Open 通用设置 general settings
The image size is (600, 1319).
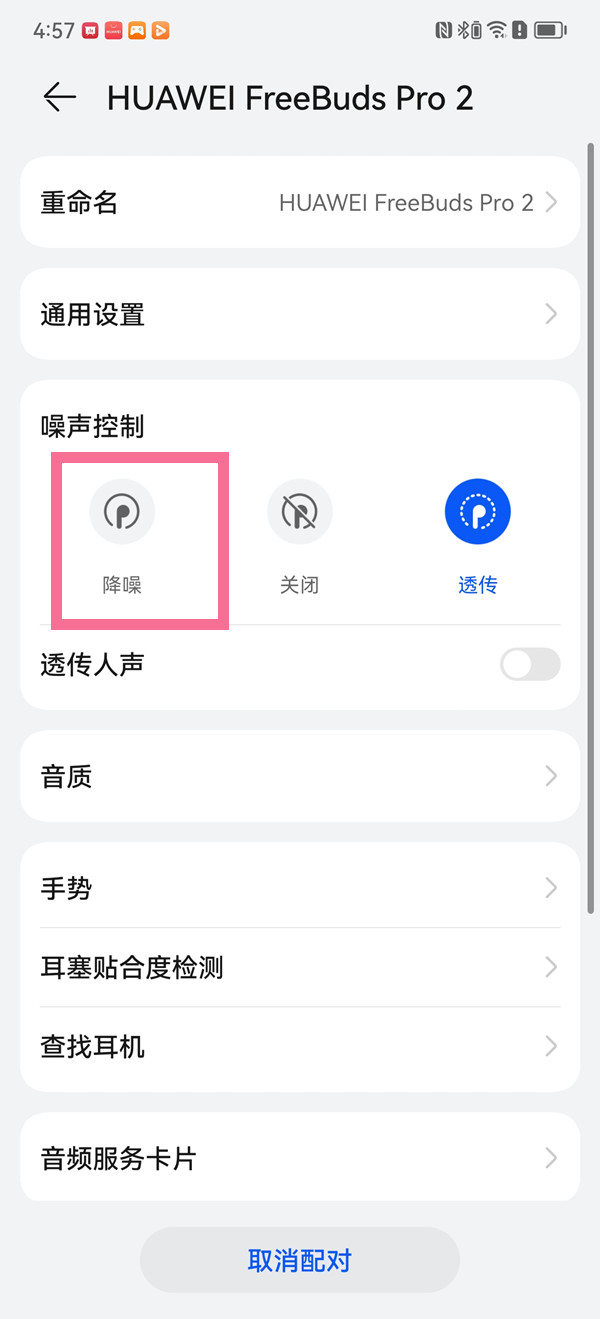[300, 315]
